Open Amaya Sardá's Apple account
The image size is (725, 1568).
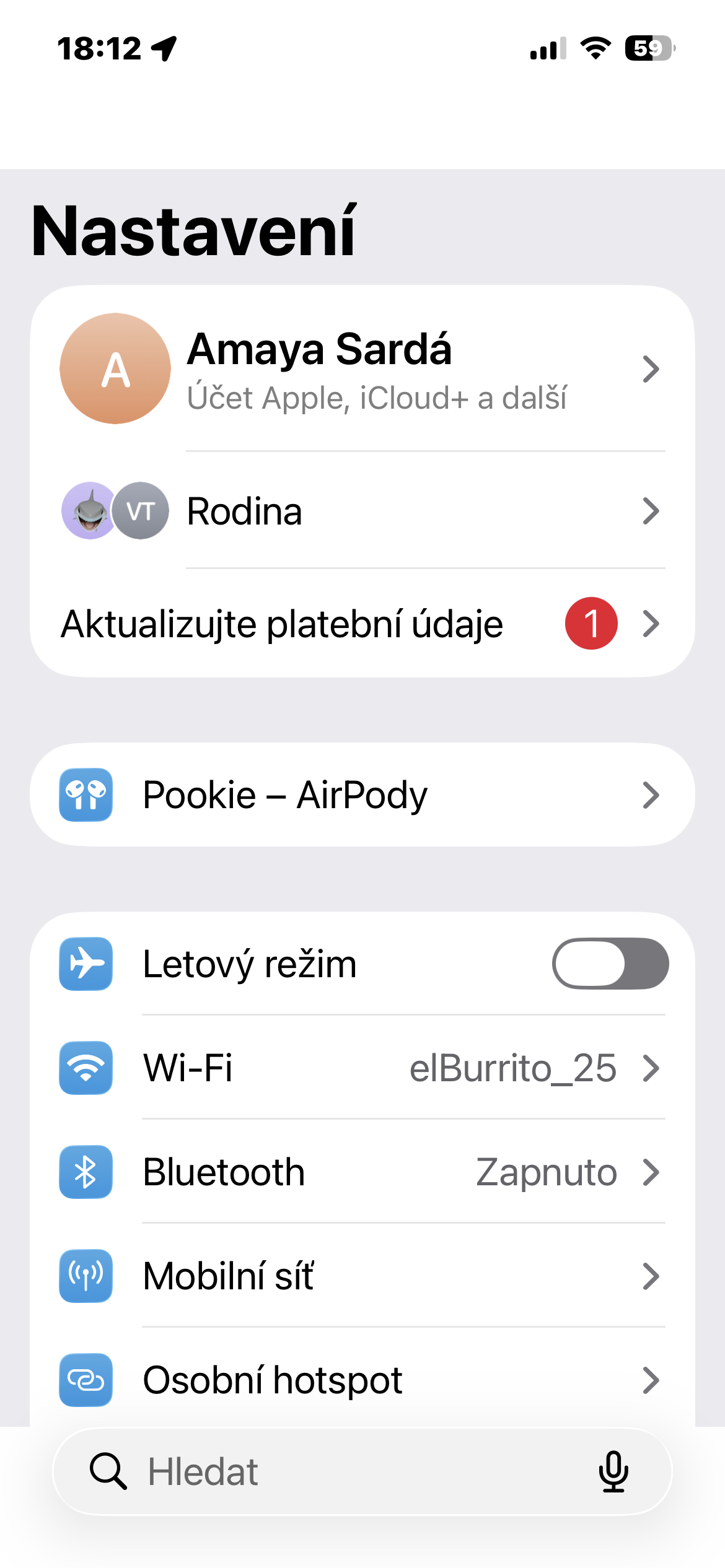[x=362, y=369]
